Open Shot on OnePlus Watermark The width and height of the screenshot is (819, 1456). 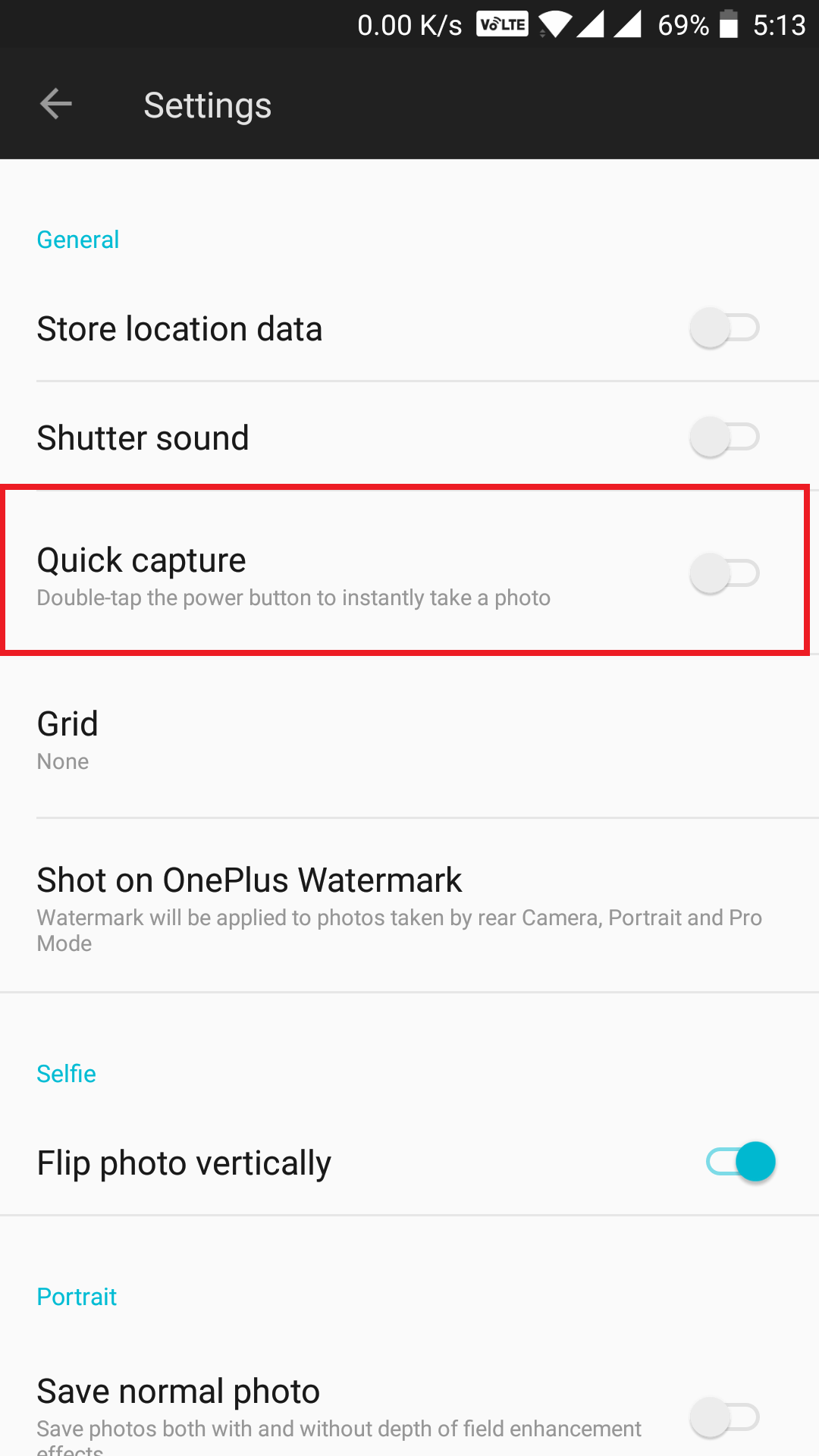409,906
